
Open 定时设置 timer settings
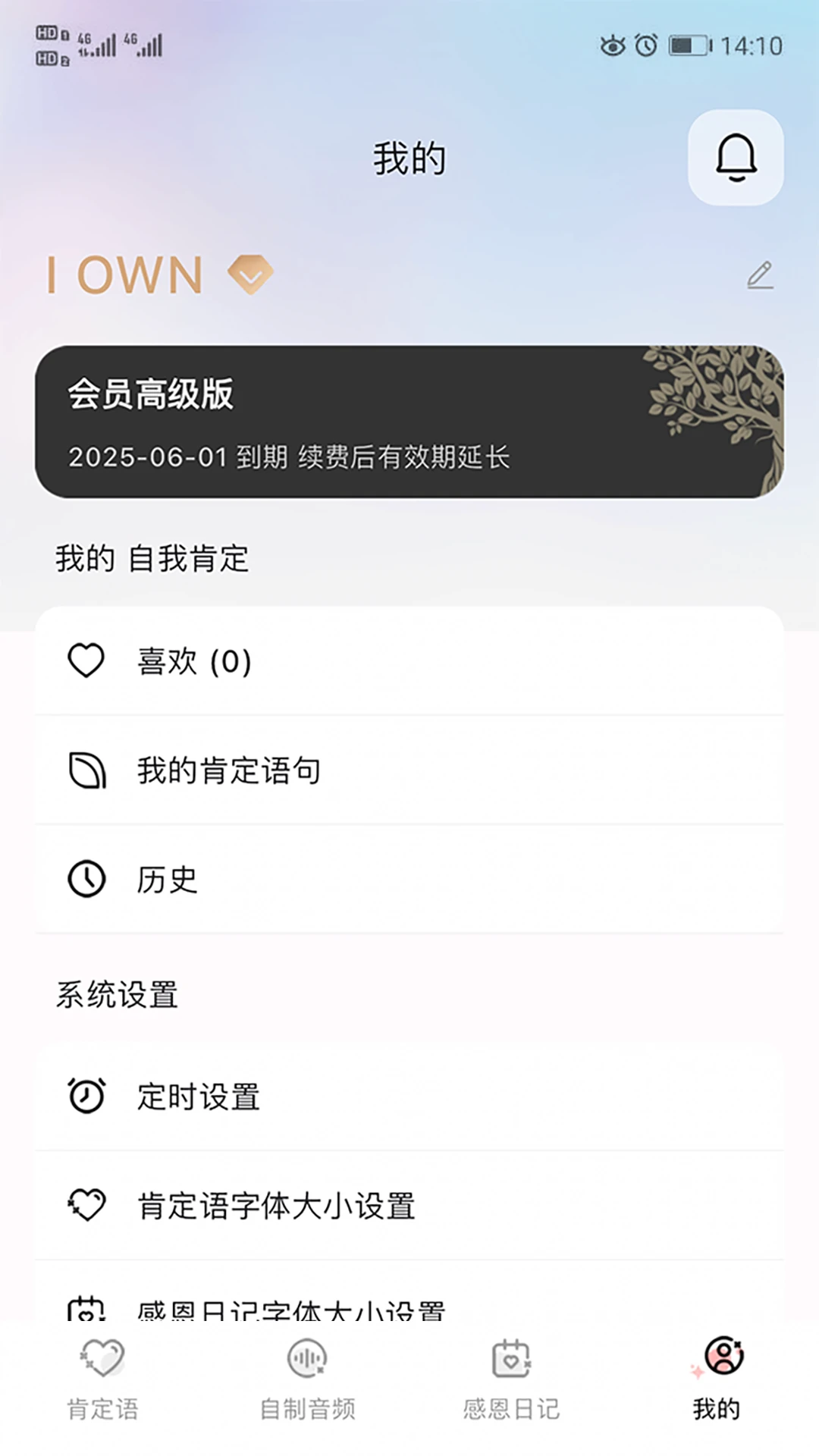click(x=409, y=1097)
